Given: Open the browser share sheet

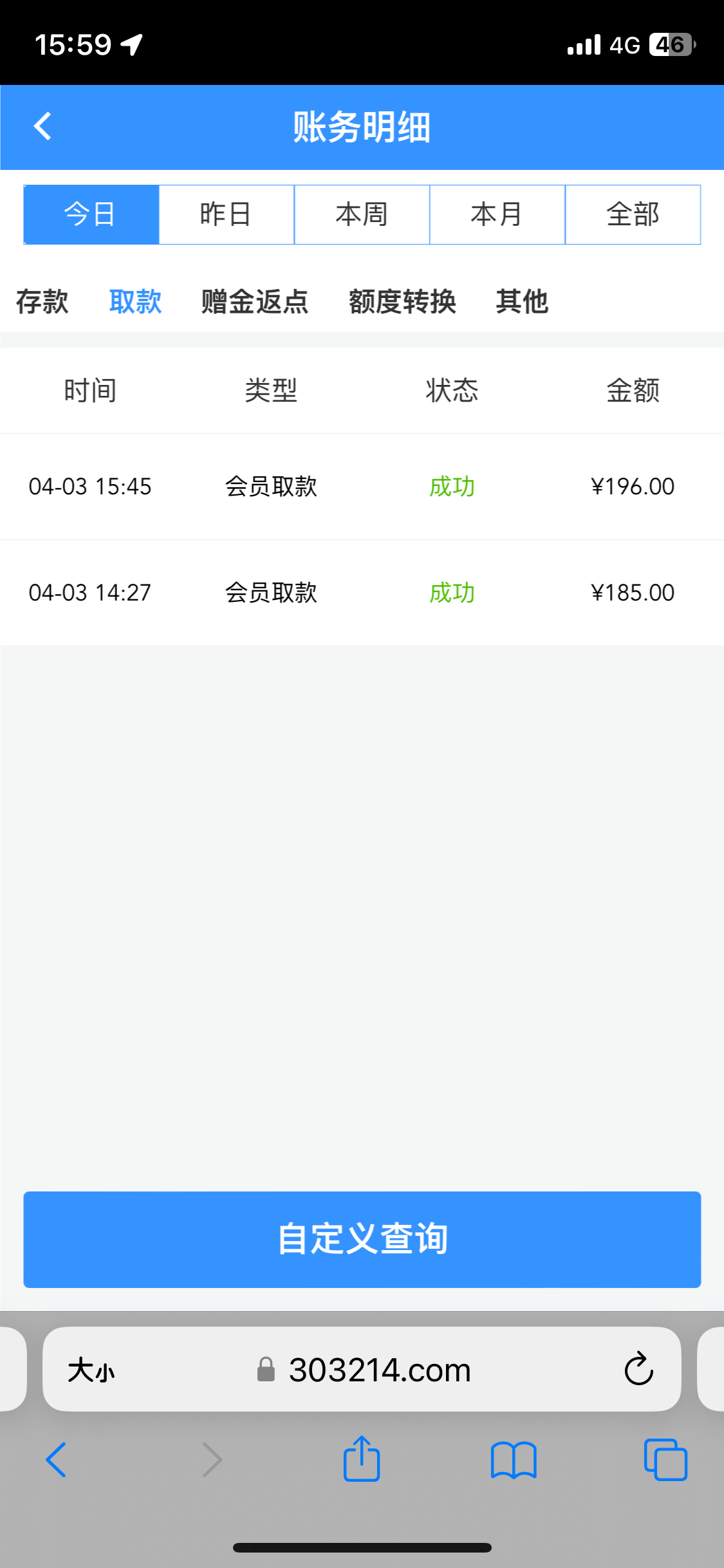Looking at the screenshot, I should coord(362,1459).
